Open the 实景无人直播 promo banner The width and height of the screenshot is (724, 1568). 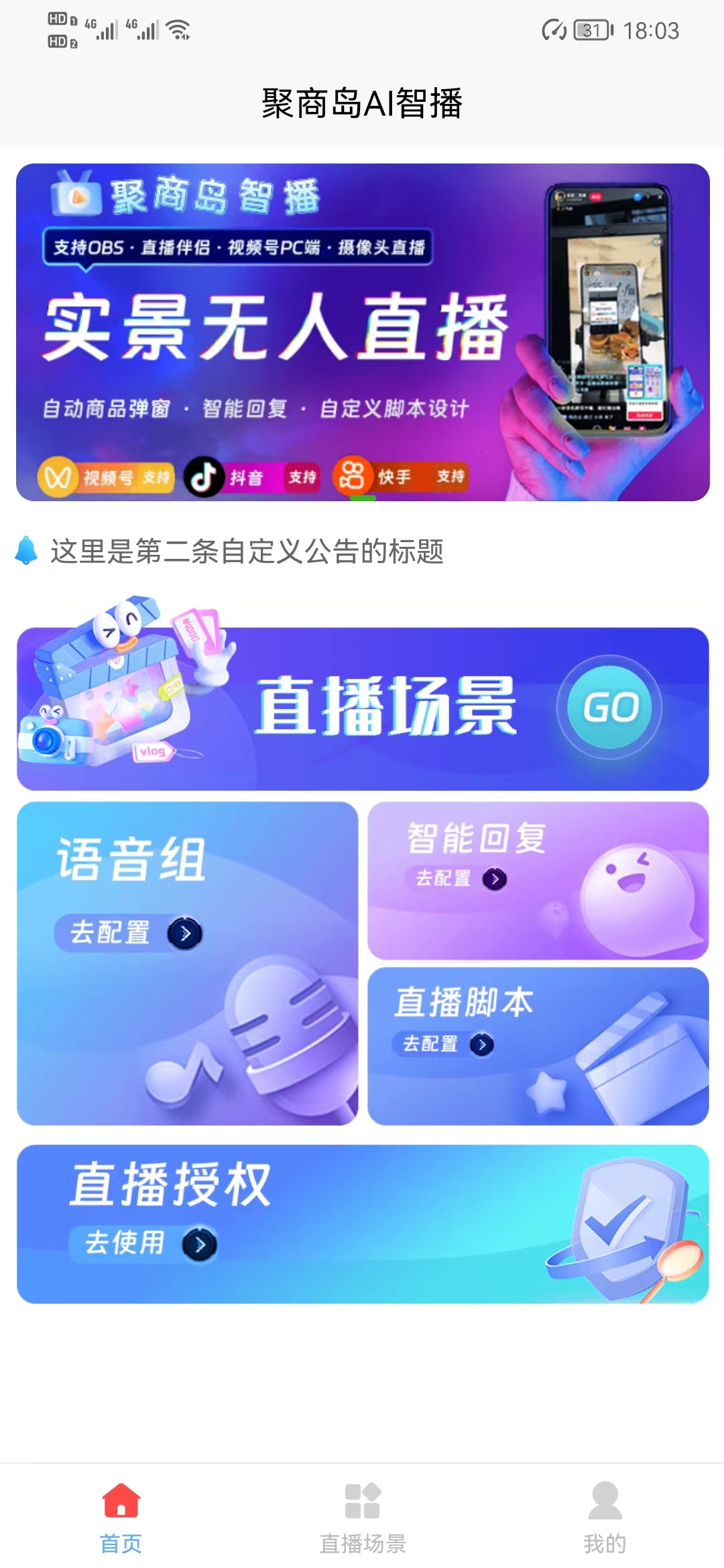pos(362,332)
